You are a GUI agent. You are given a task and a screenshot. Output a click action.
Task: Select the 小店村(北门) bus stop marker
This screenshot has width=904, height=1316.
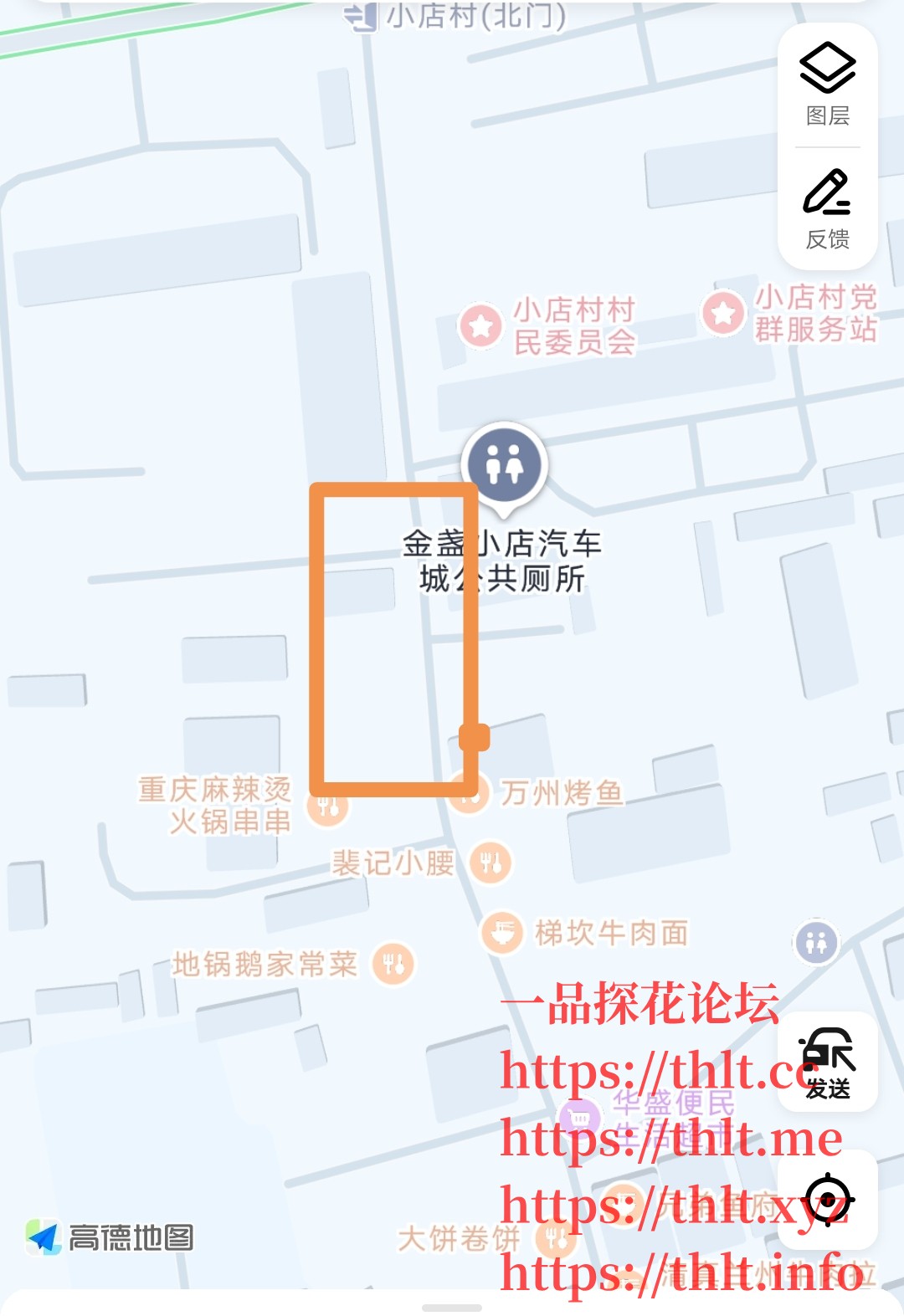click(362, 15)
